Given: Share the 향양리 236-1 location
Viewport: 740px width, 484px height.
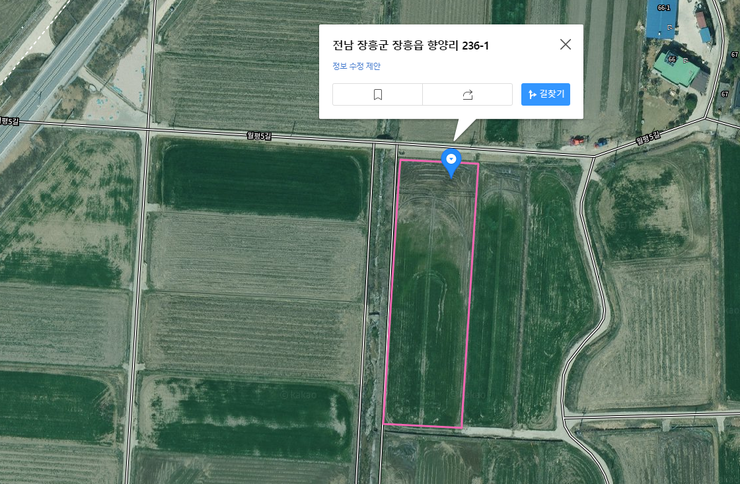Looking at the screenshot, I should coord(467,95).
